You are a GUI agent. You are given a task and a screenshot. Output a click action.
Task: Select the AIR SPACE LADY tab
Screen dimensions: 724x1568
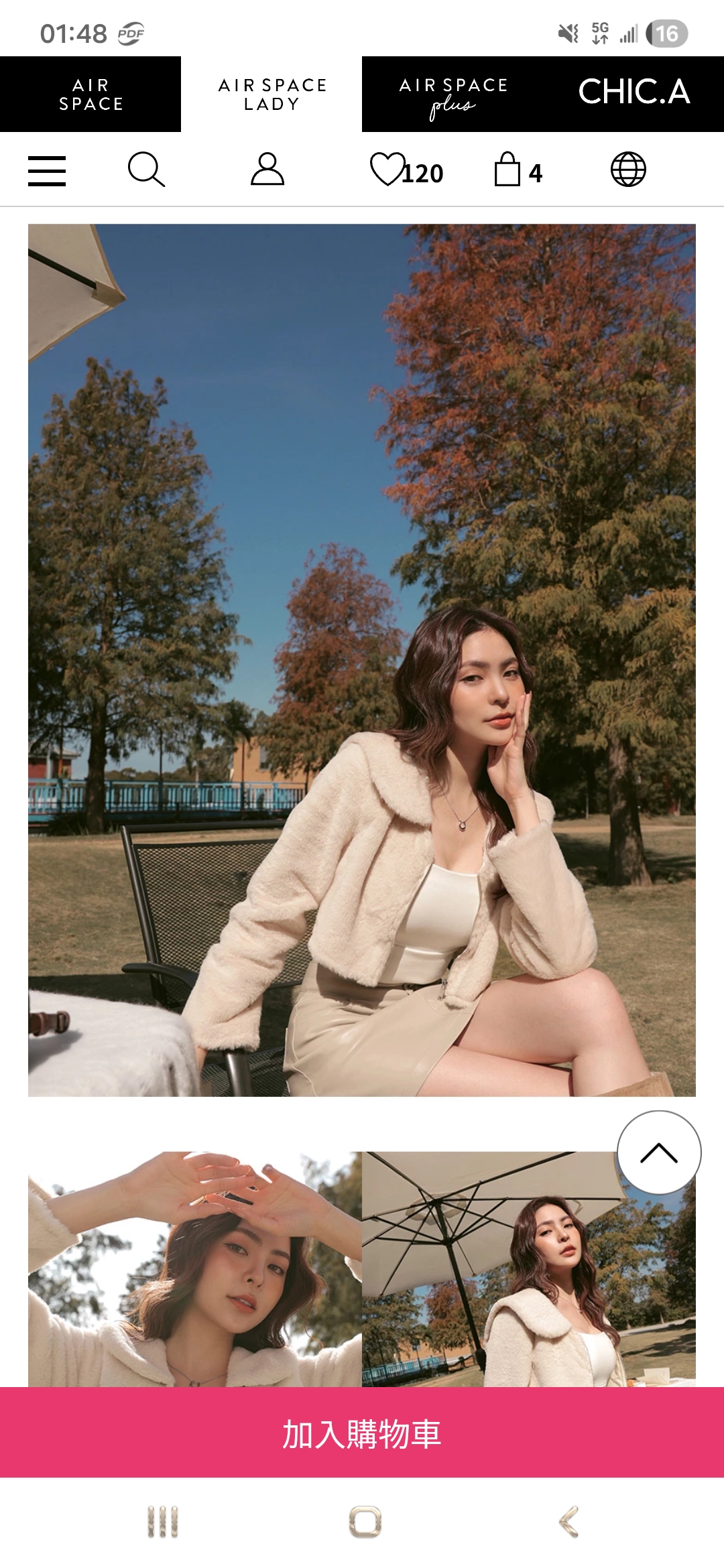point(271,94)
